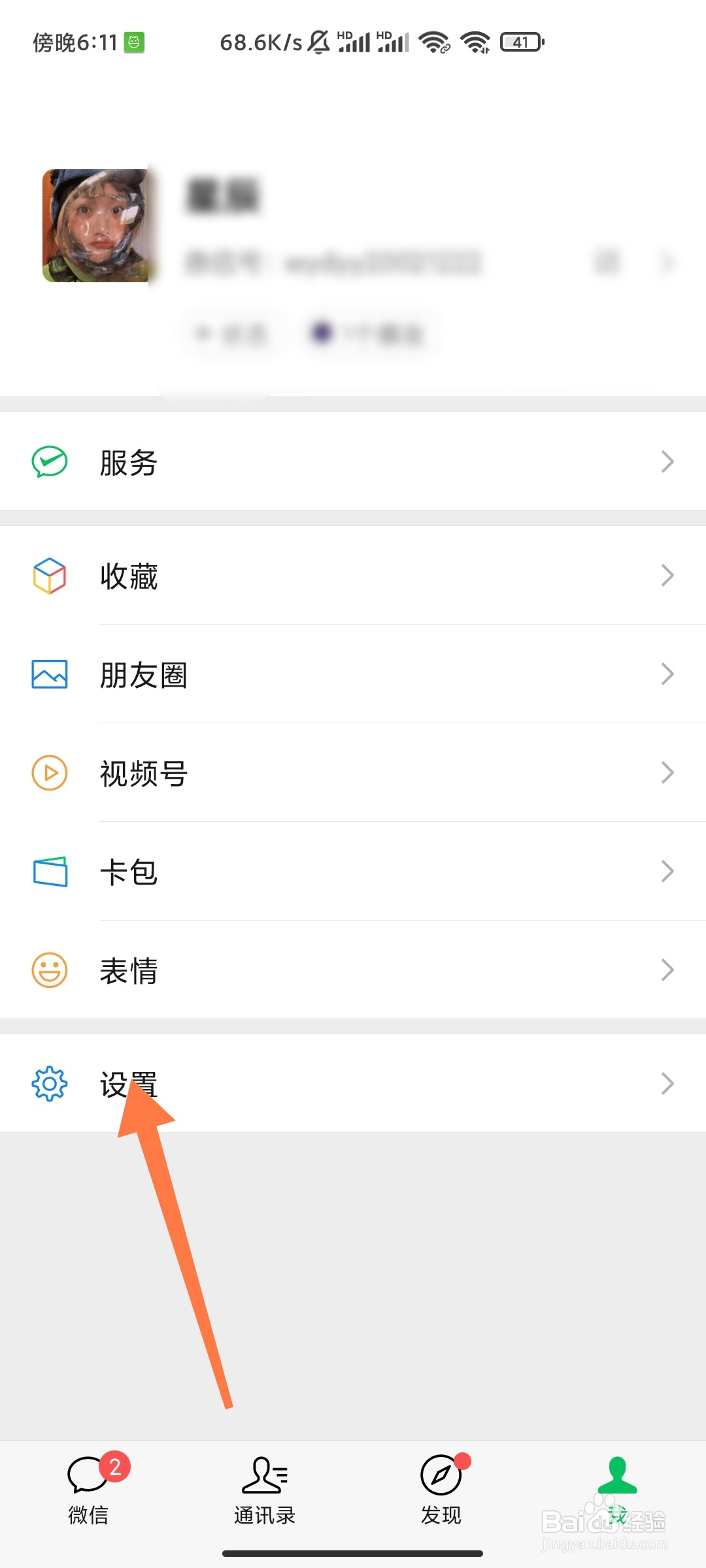The width and height of the screenshot is (706, 1568).
Task: Expand the 服务 row chevron
Action: point(667,461)
